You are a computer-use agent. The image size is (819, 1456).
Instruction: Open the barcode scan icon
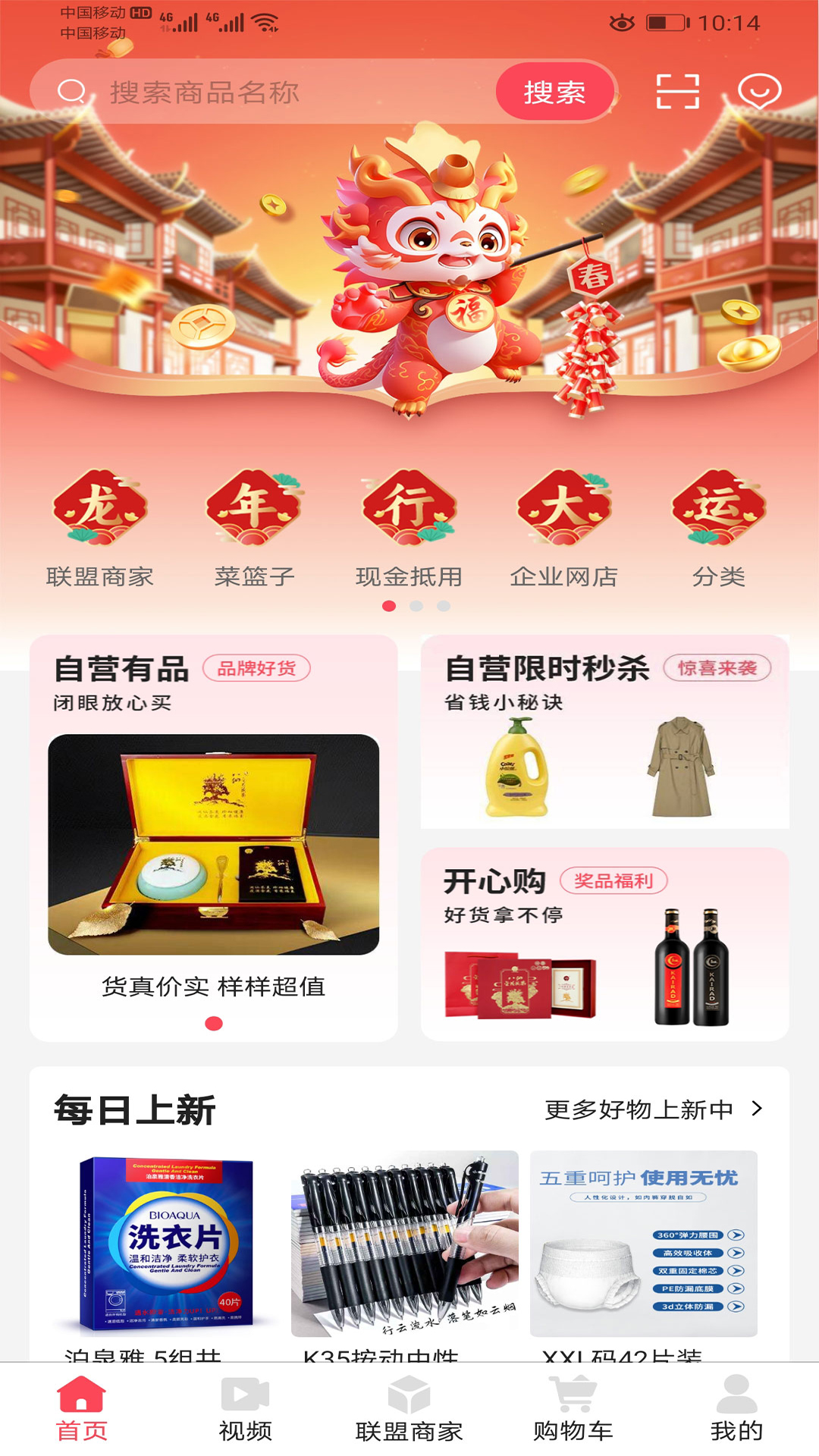pyautogui.click(x=677, y=91)
